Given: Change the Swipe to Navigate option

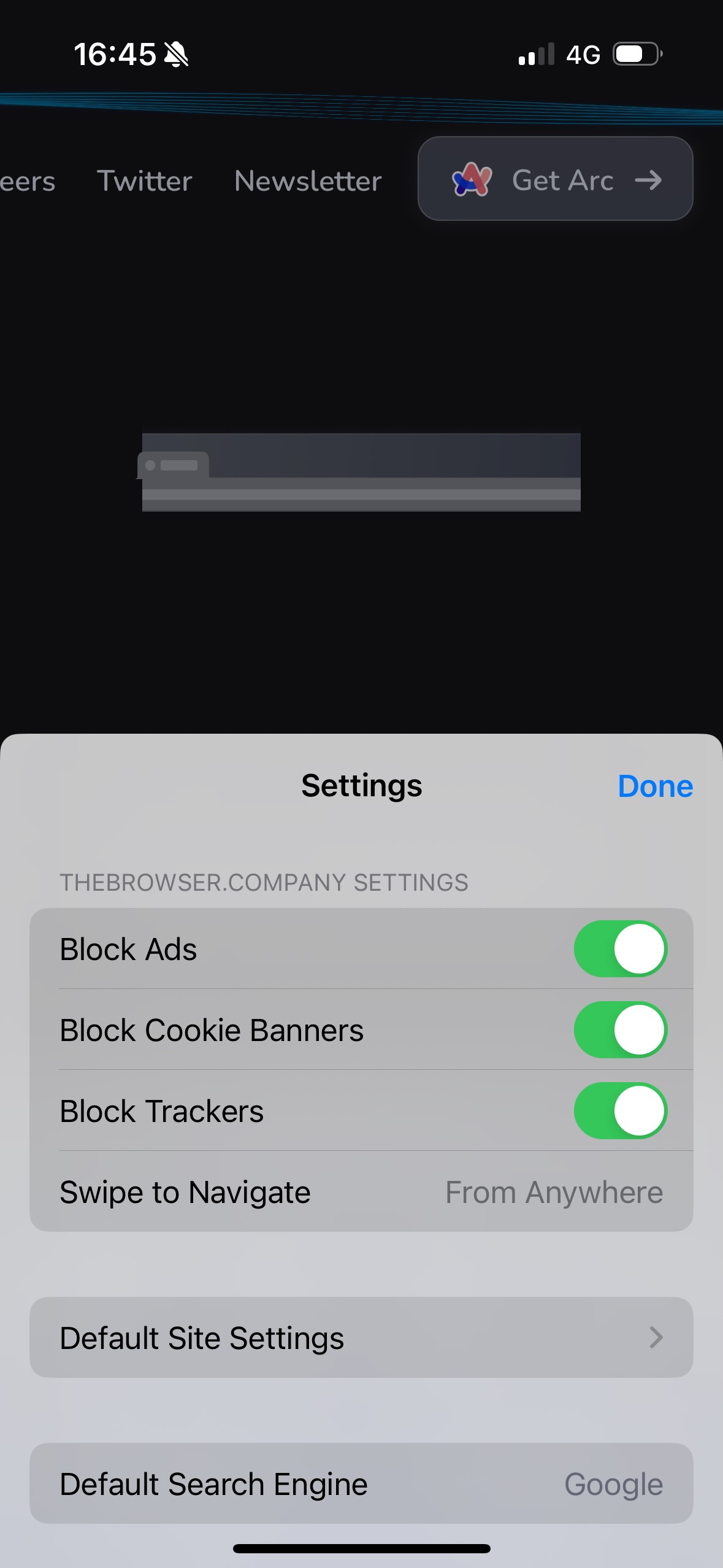Looking at the screenshot, I should point(361,1192).
